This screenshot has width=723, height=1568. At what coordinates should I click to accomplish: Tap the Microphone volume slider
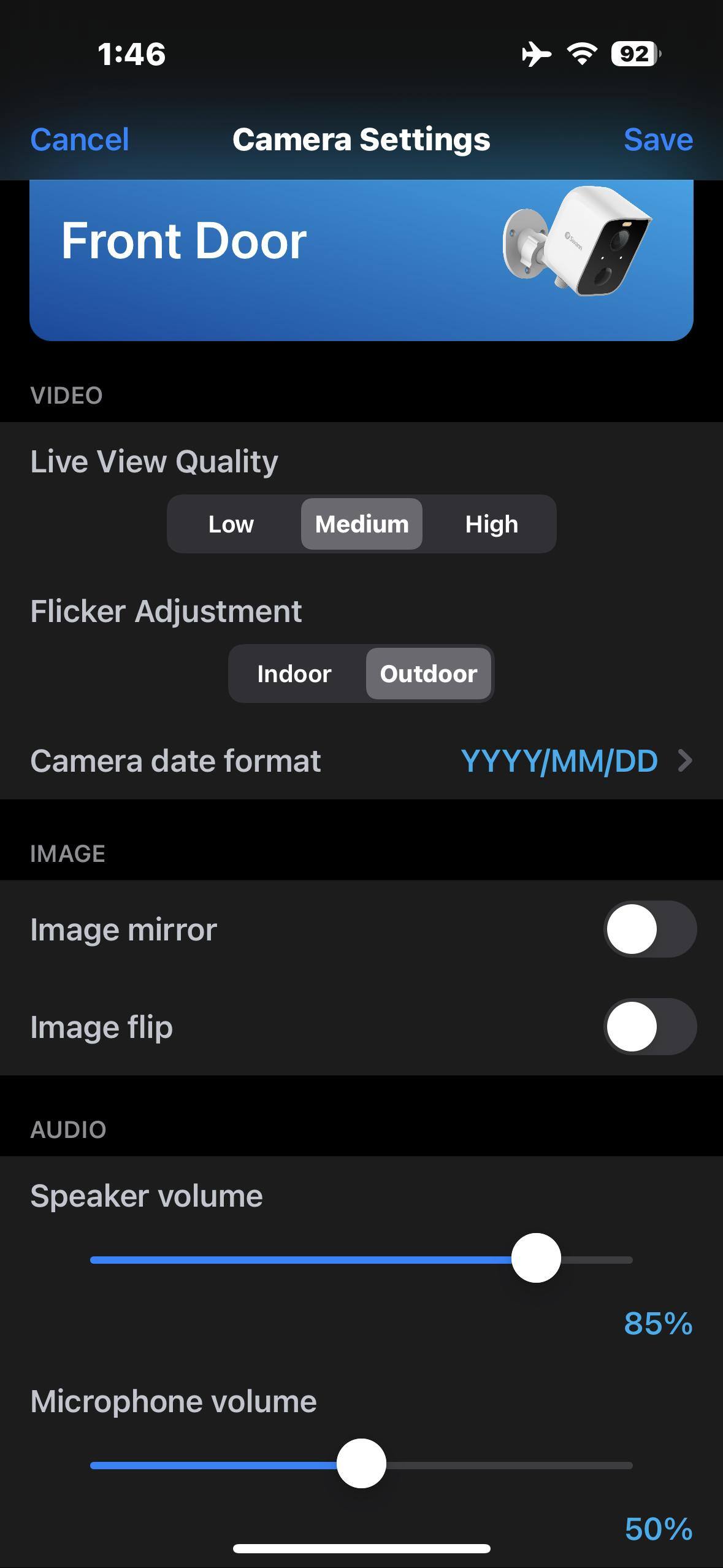(x=361, y=1464)
